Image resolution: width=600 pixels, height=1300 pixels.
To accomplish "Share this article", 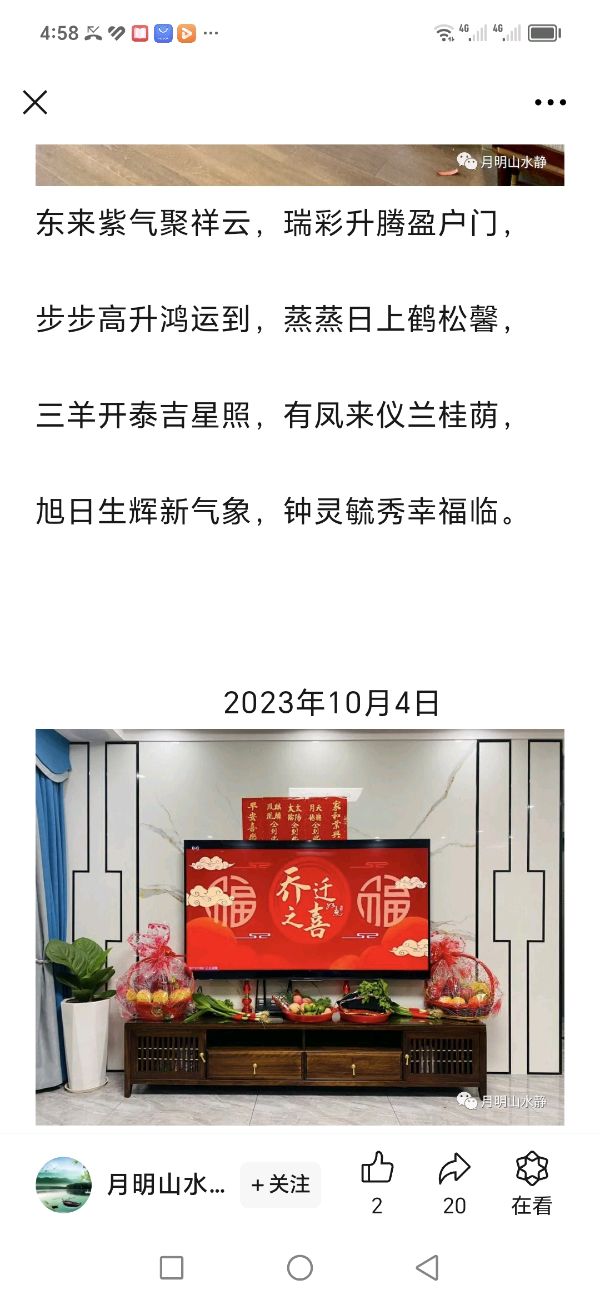I will [454, 1170].
